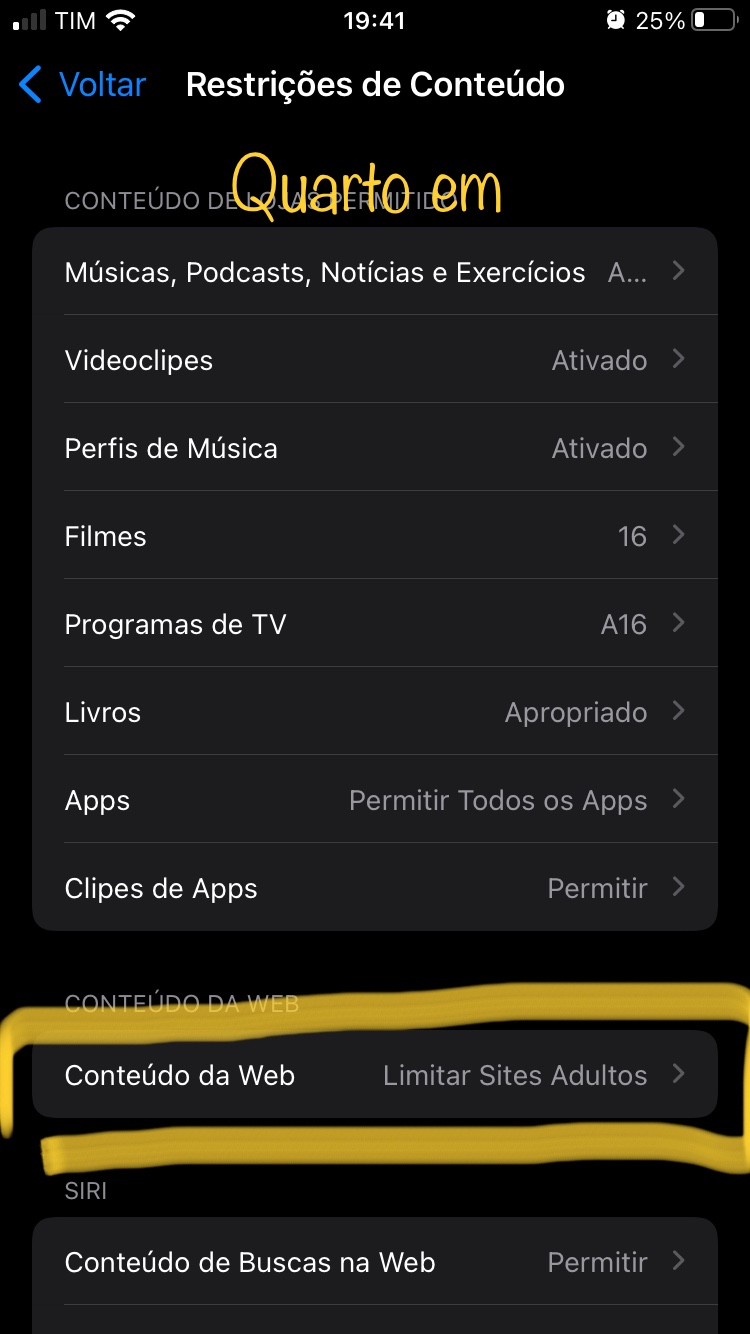
Task: Open Clipes de Apps setting
Action: click(374, 888)
